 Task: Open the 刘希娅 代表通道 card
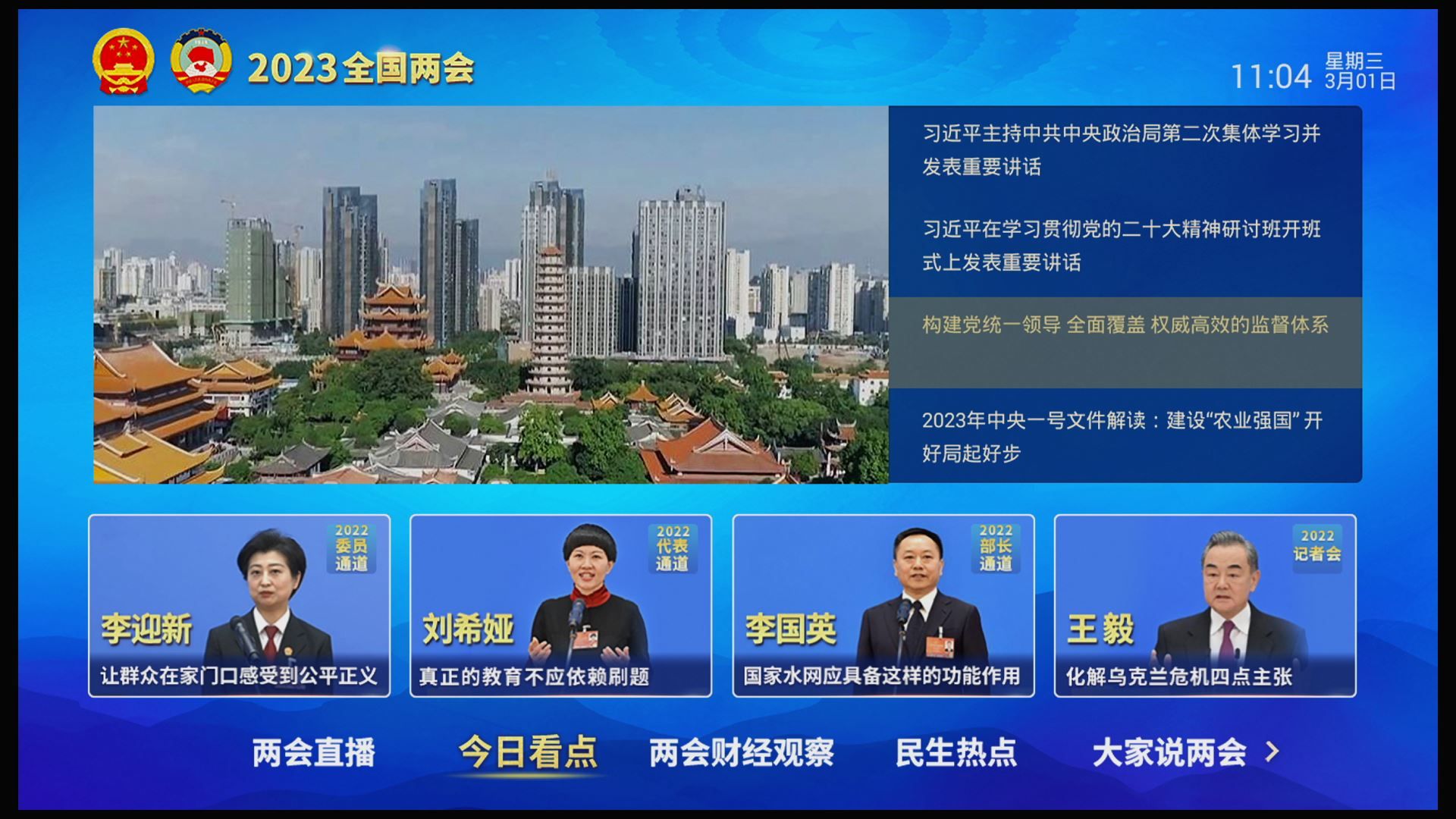pyautogui.click(x=560, y=606)
